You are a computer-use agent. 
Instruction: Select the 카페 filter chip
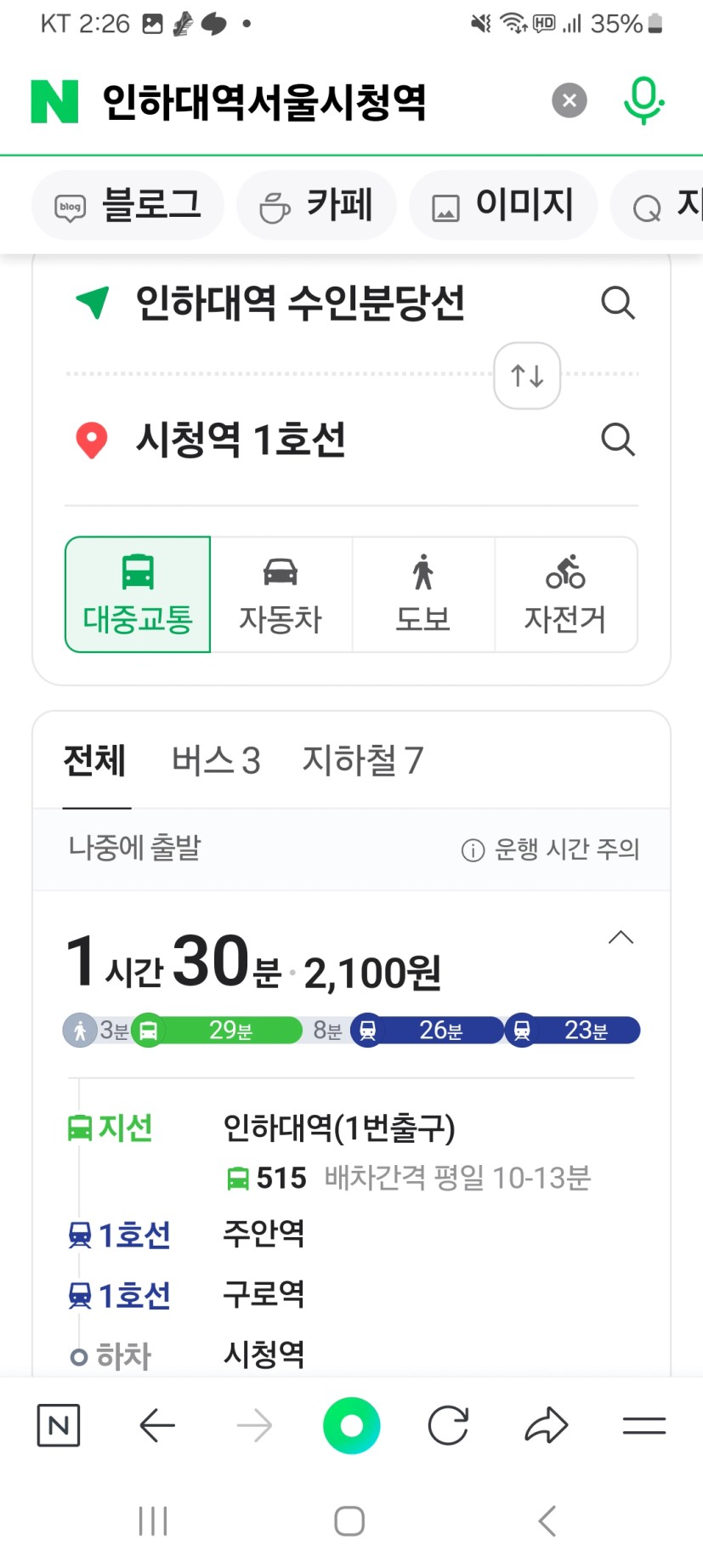316,205
